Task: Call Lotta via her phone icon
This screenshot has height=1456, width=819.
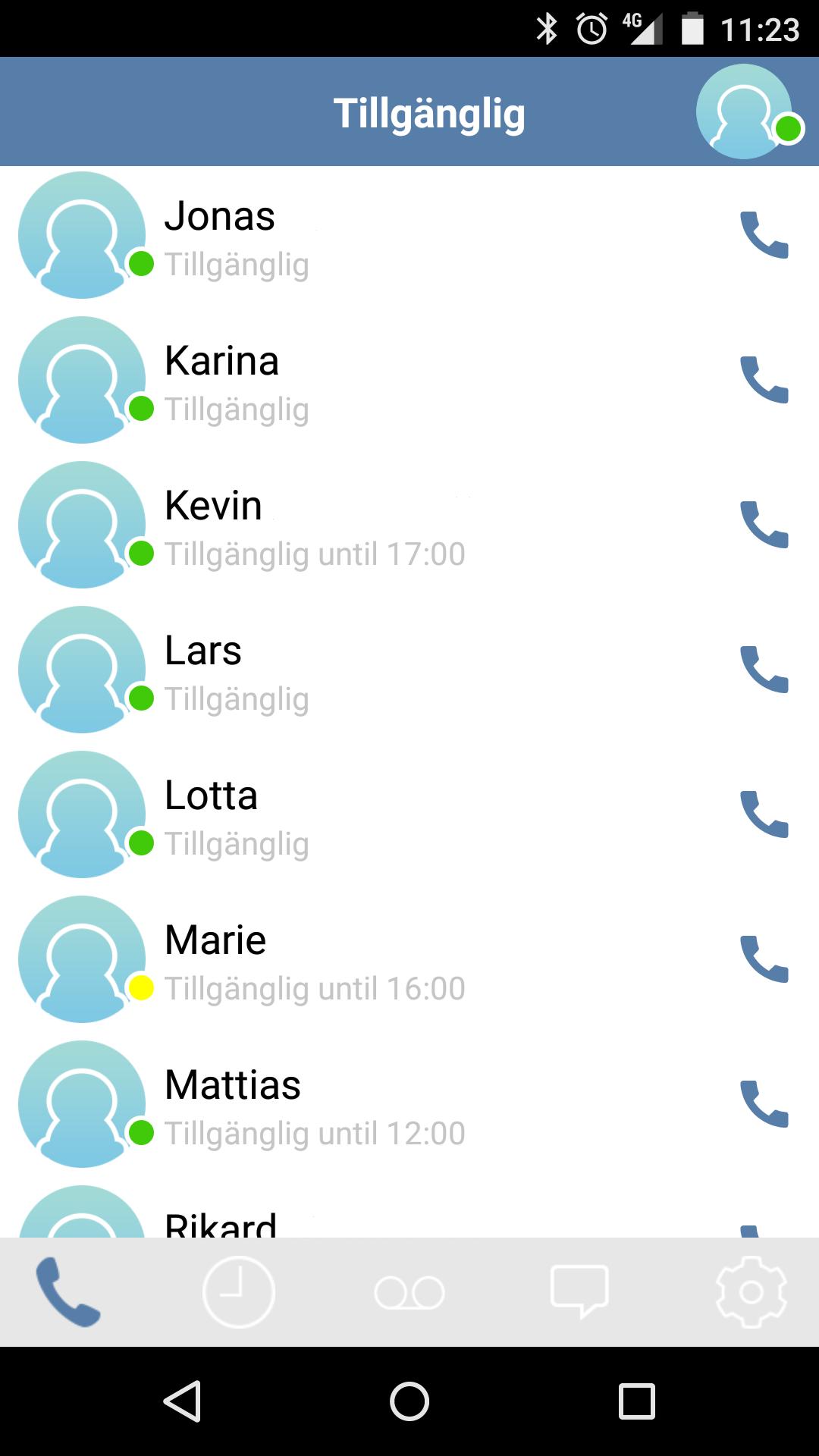Action: [764, 814]
